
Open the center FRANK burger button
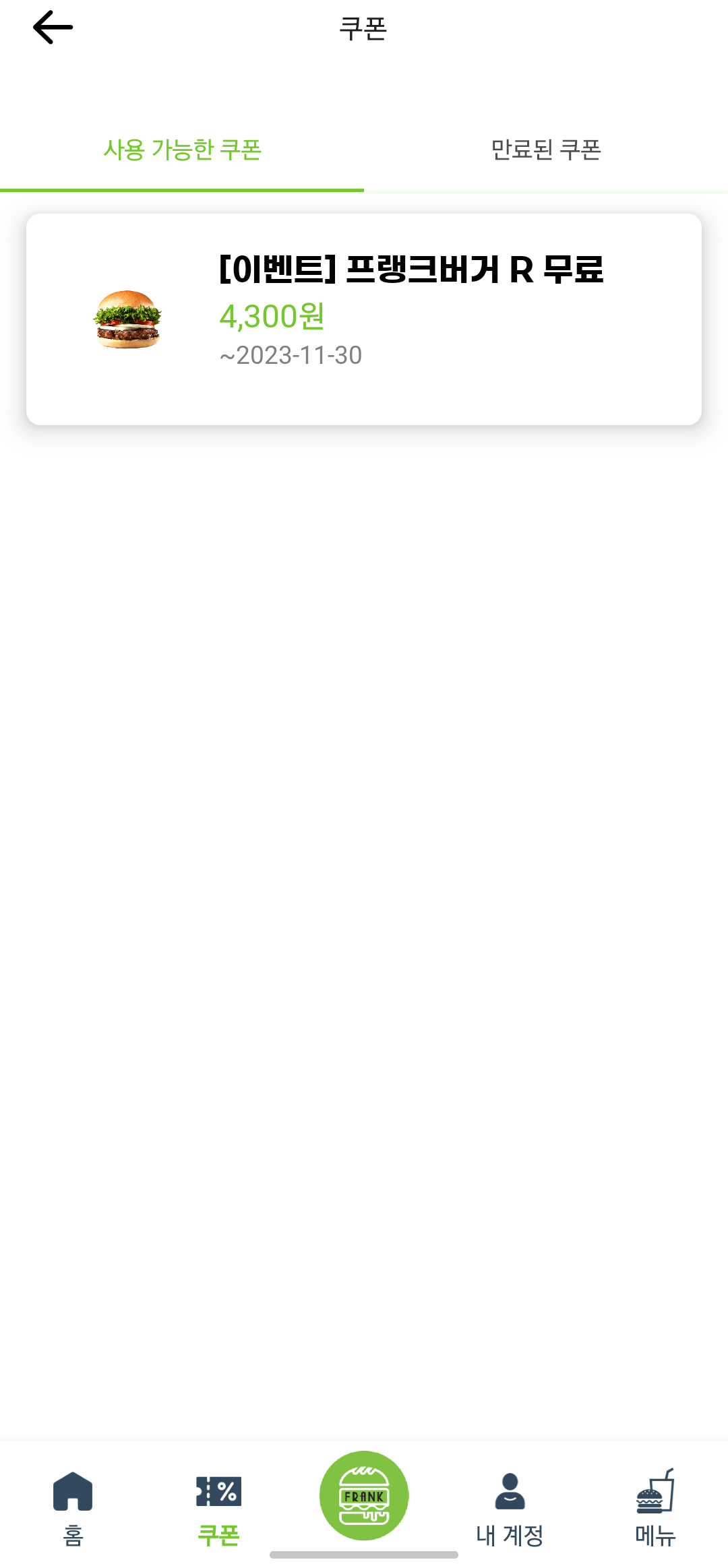point(364,1495)
